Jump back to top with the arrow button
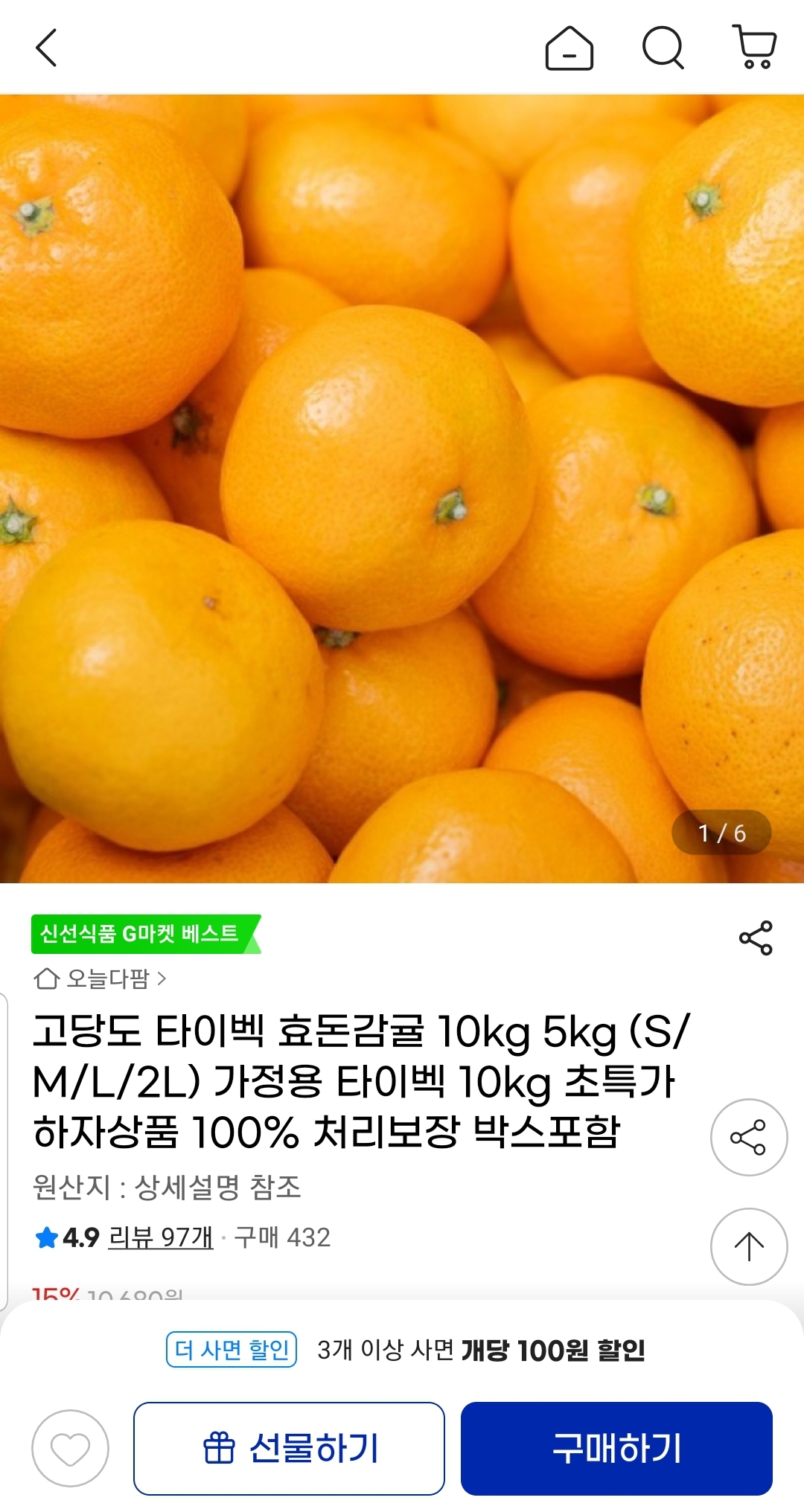Screen dimensions: 804x1512 [x=748, y=1246]
